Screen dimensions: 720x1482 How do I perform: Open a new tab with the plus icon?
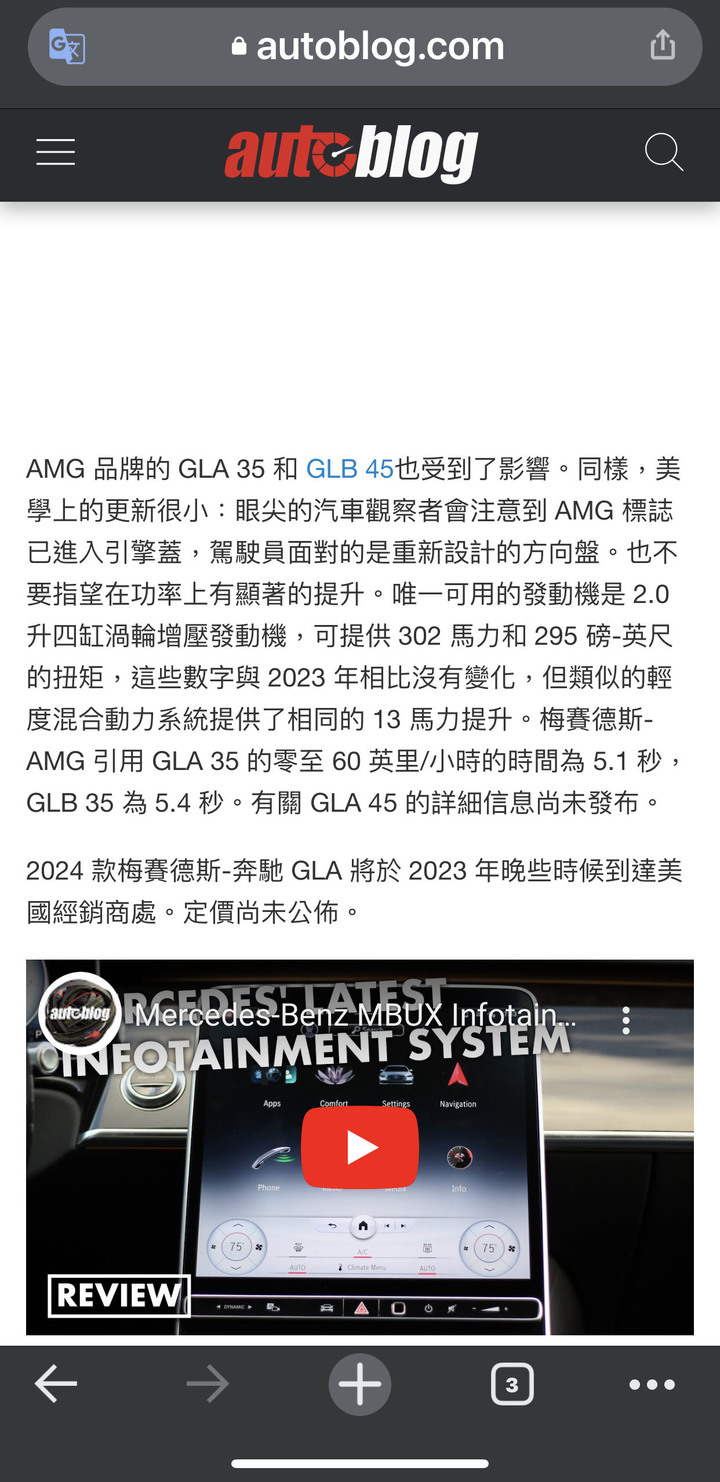point(360,1384)
